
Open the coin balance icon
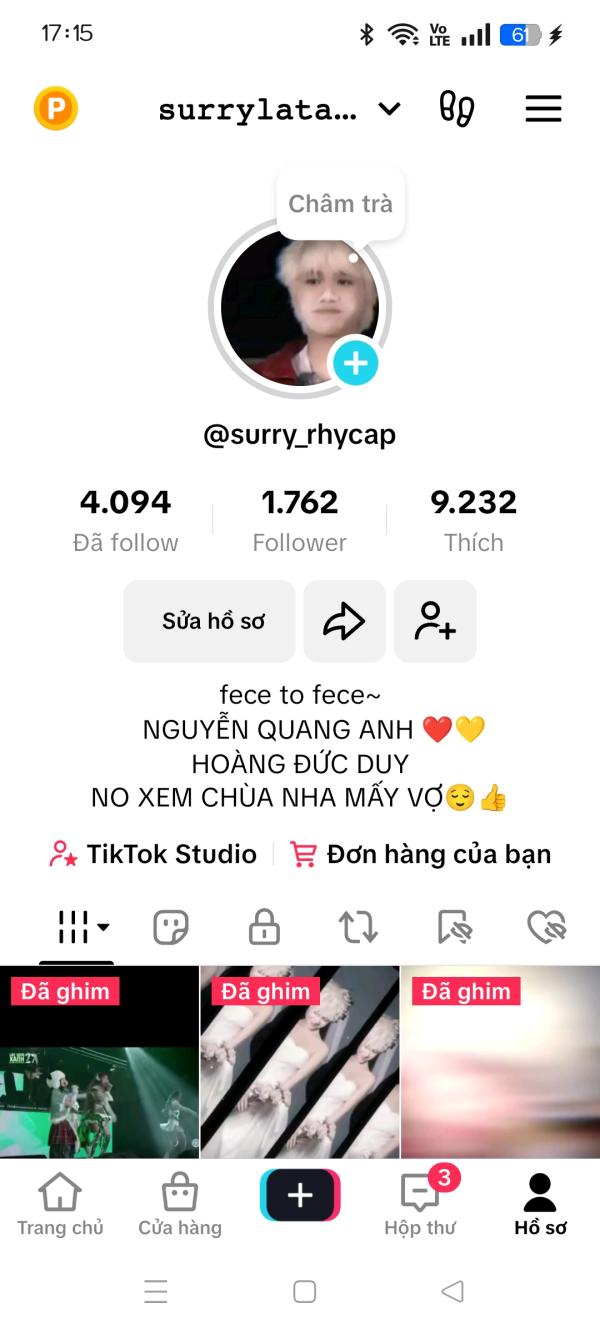(x=55, y=109)
